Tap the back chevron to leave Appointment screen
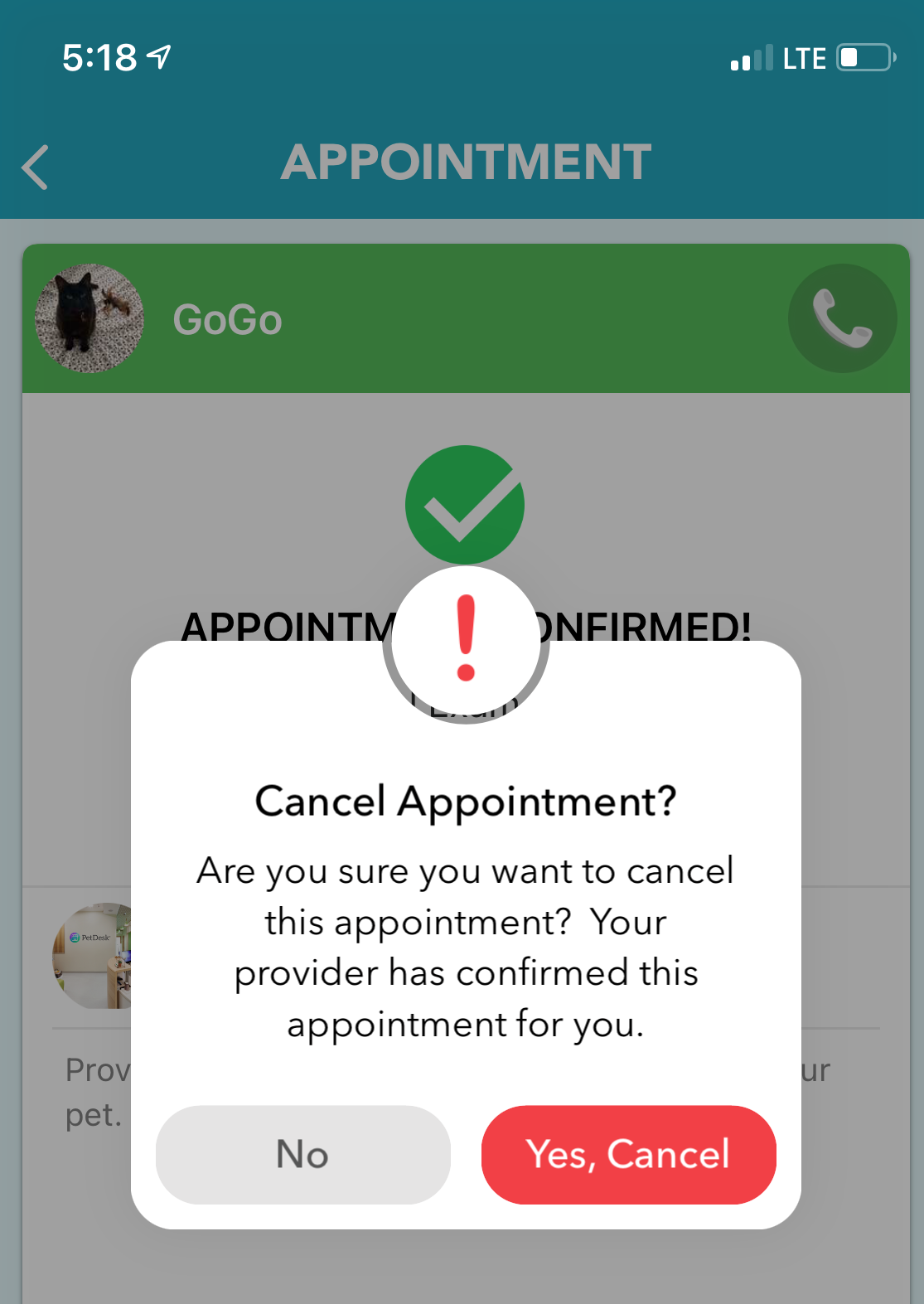Screen dimensions: 924x1304 coord(33,167)
